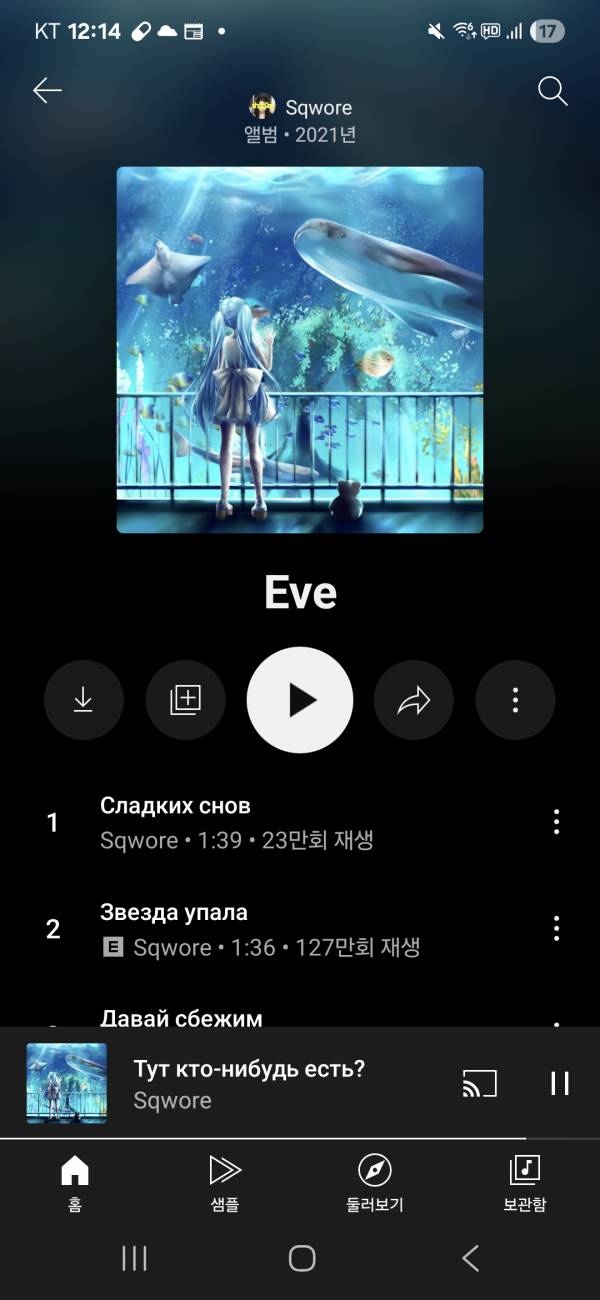Share the Eve album

(413, 700)
